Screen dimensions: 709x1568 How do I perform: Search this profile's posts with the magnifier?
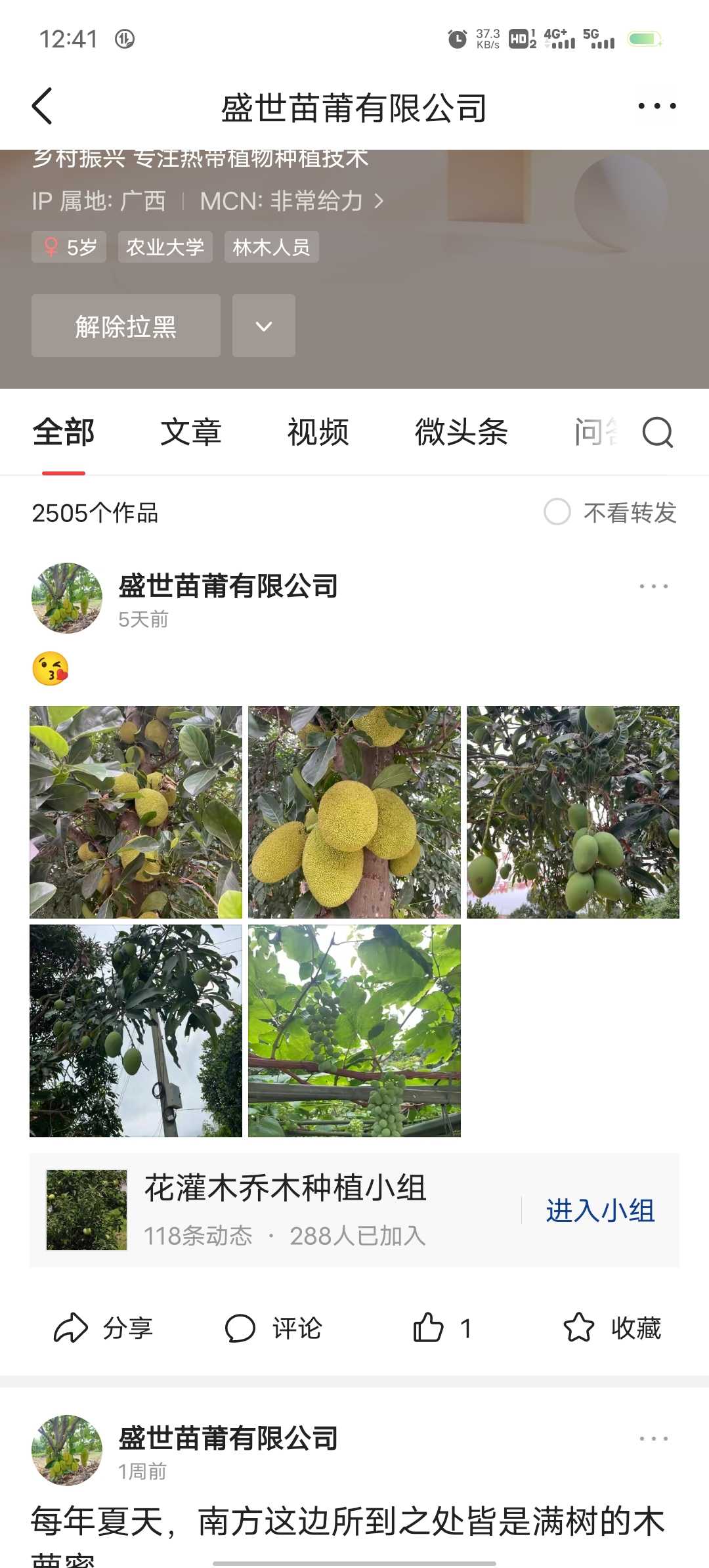pyautogui.click(x=658, y=433)
